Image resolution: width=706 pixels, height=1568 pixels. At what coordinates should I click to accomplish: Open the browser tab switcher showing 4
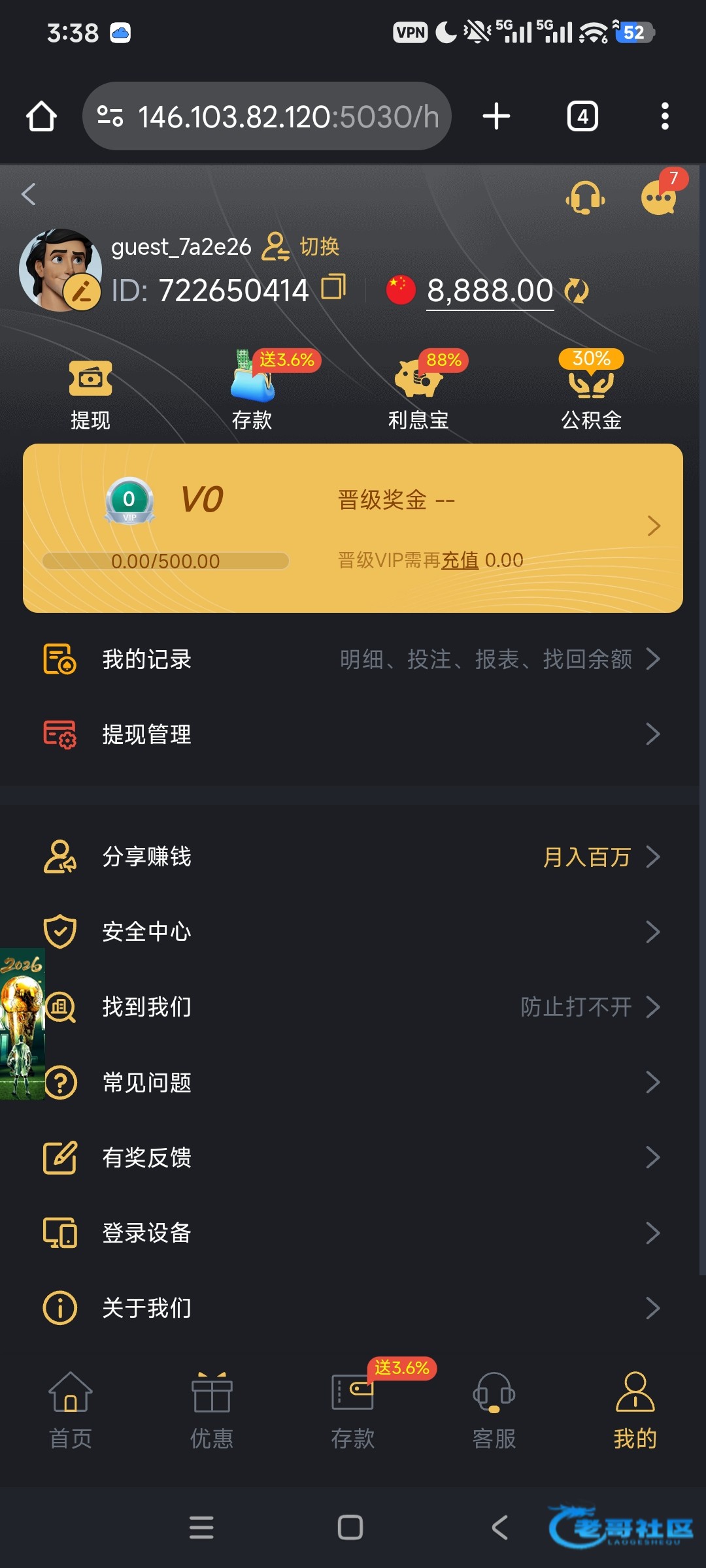582,116
